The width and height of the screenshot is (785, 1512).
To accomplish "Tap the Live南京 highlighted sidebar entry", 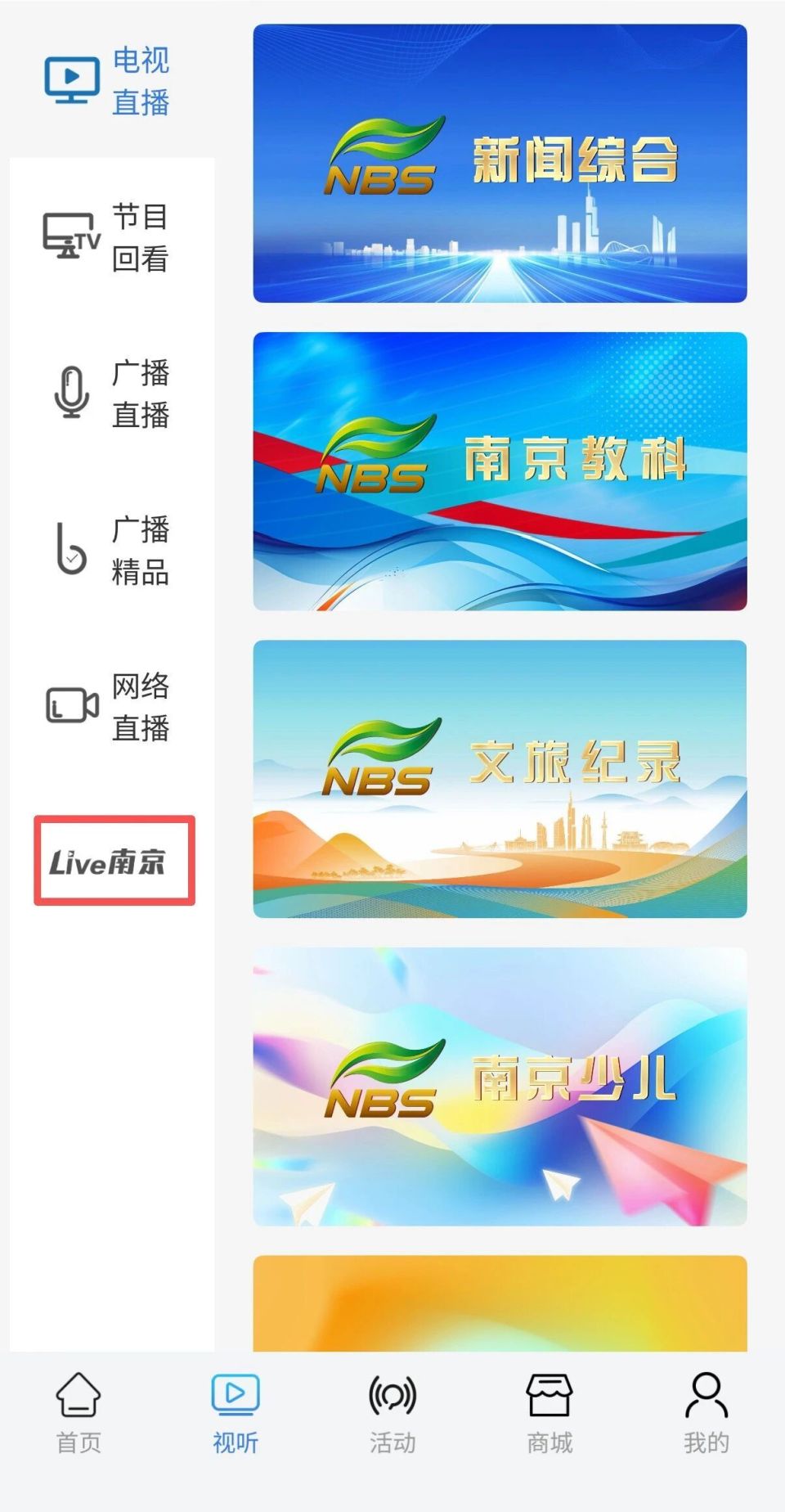I will 114,859.
